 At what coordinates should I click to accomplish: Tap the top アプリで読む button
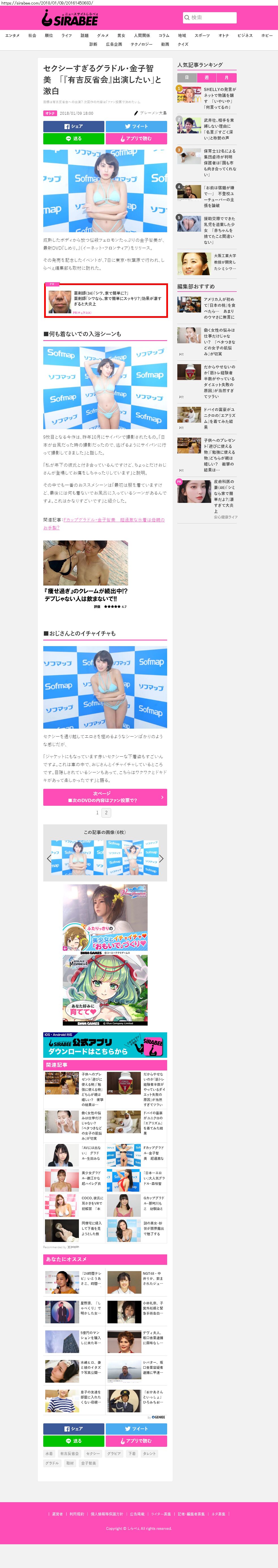click(x=137, y=138)
